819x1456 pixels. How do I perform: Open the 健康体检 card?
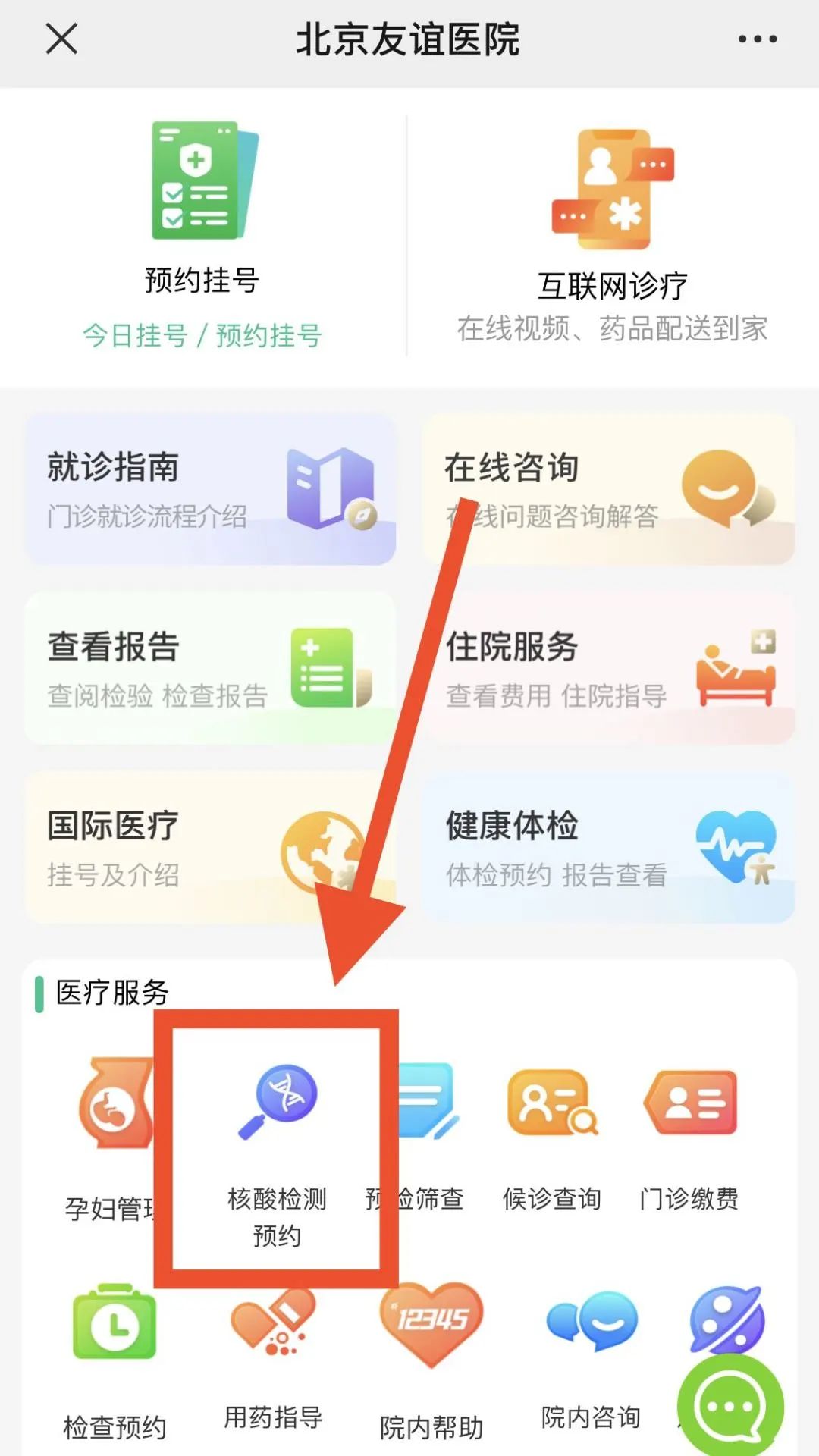608,847
